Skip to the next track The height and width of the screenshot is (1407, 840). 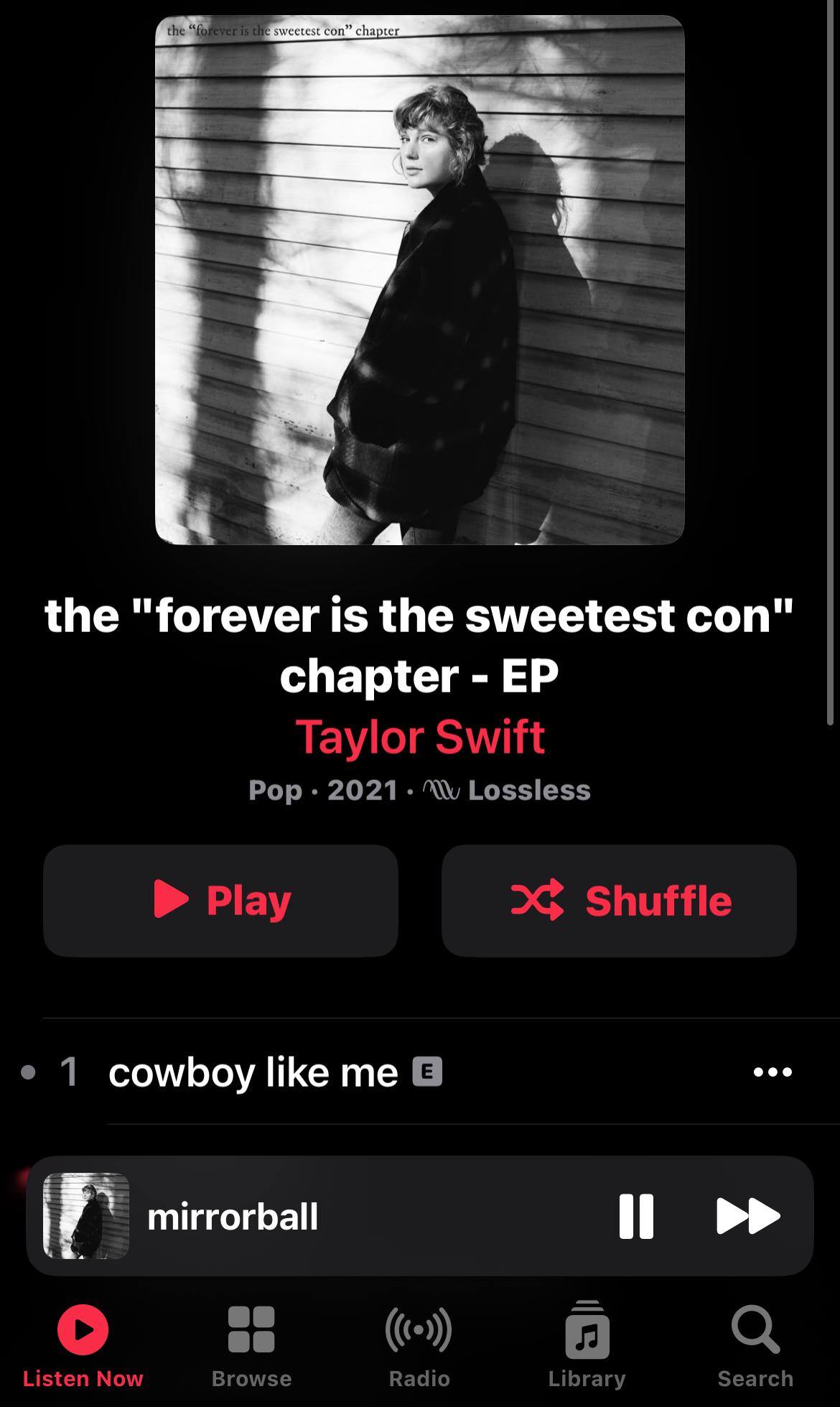tap(747, 1217)
